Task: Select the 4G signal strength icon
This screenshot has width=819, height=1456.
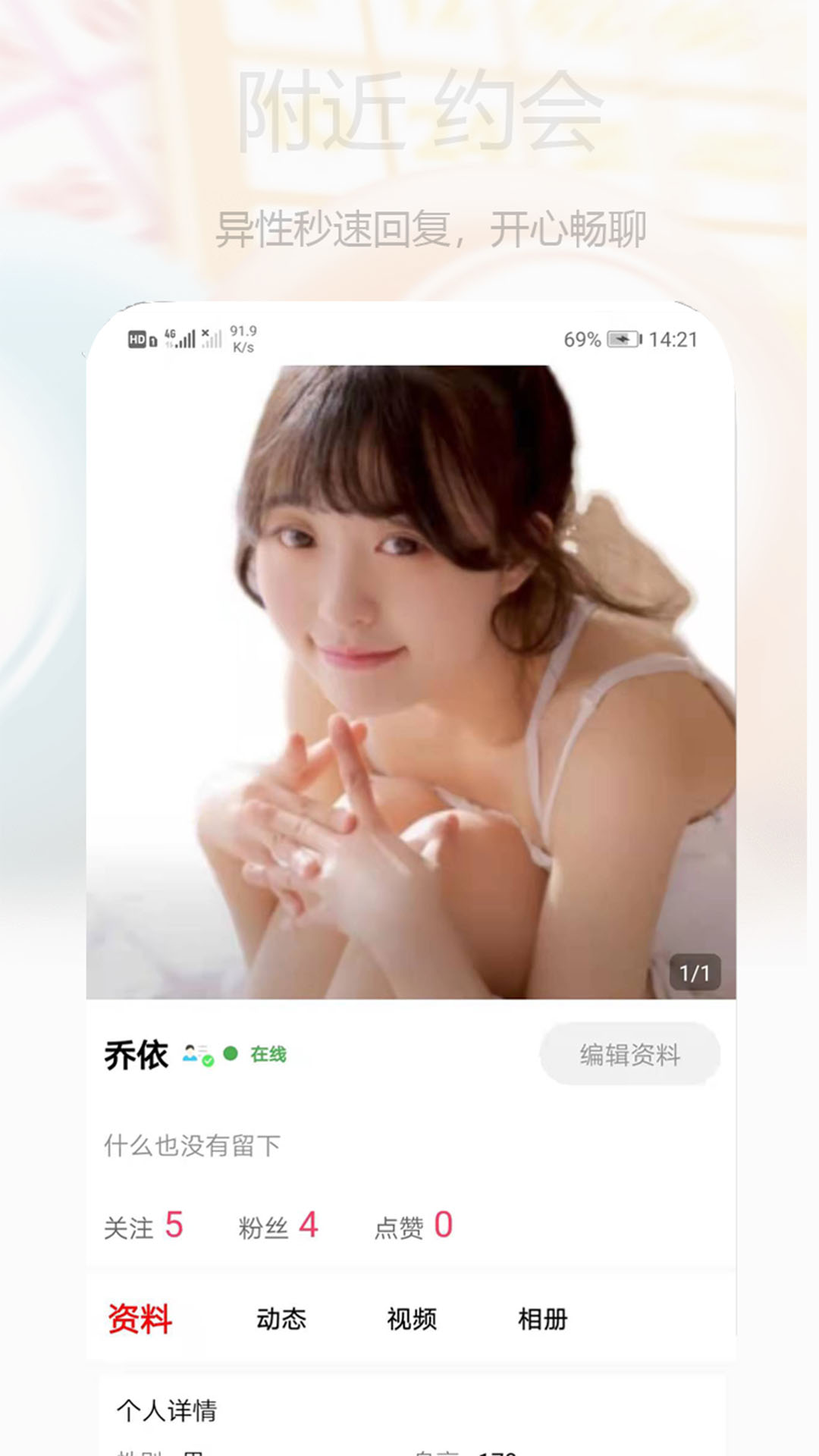Action: (180, 337)
